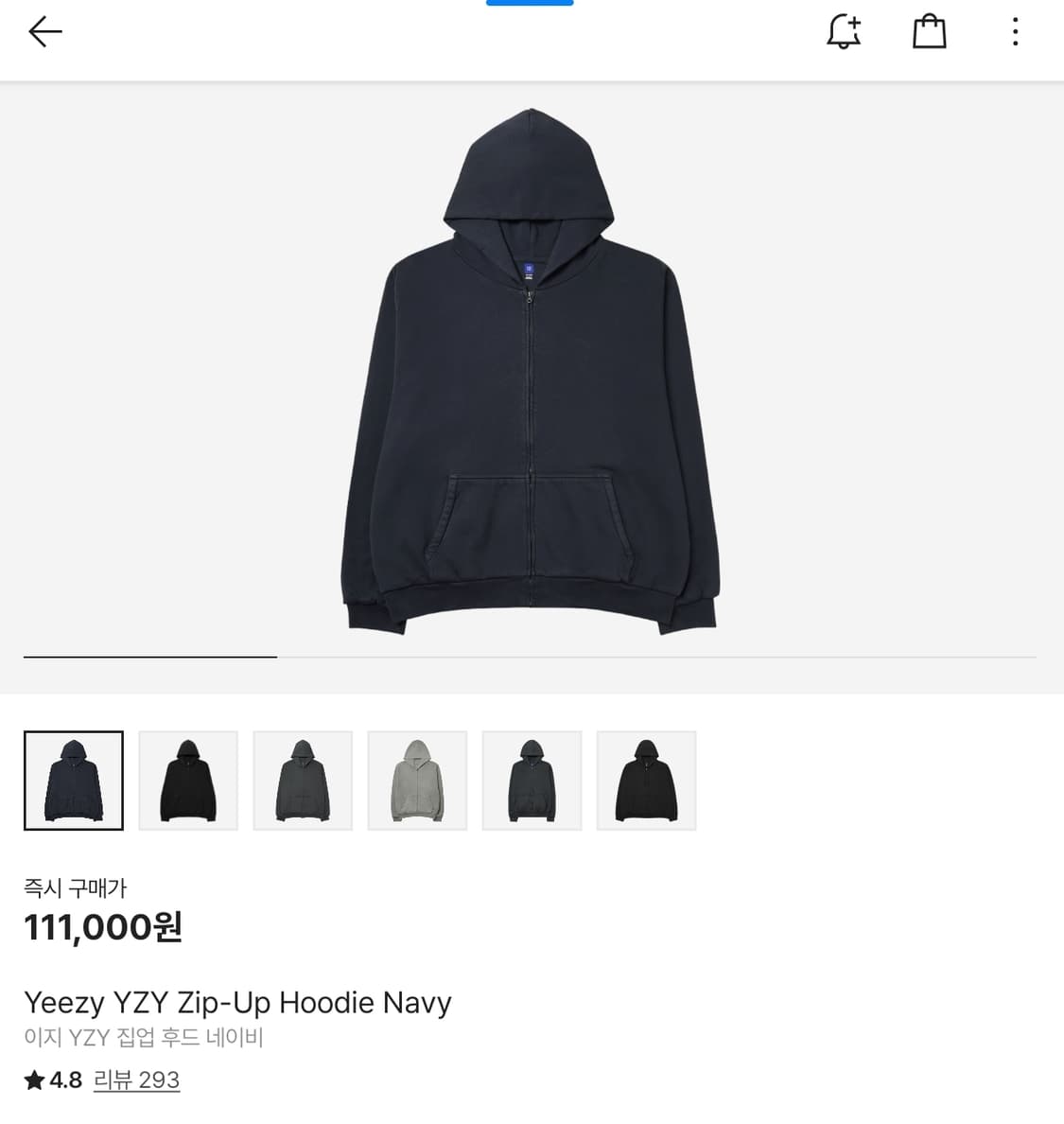Screen dimensions: 1064x1124
Task: Click the star rating icon
Action: pos(35,1079)
